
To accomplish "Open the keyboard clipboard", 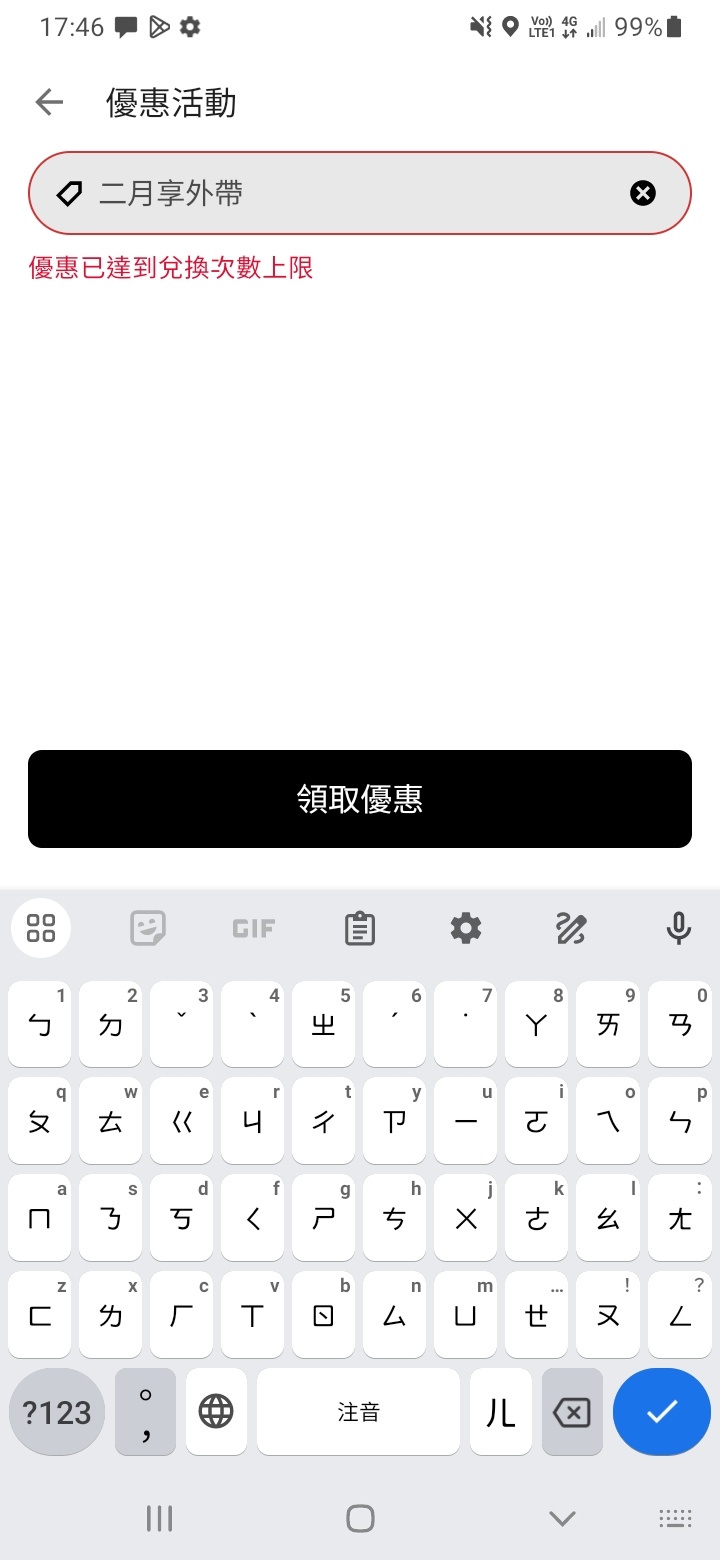I will 360,929.
